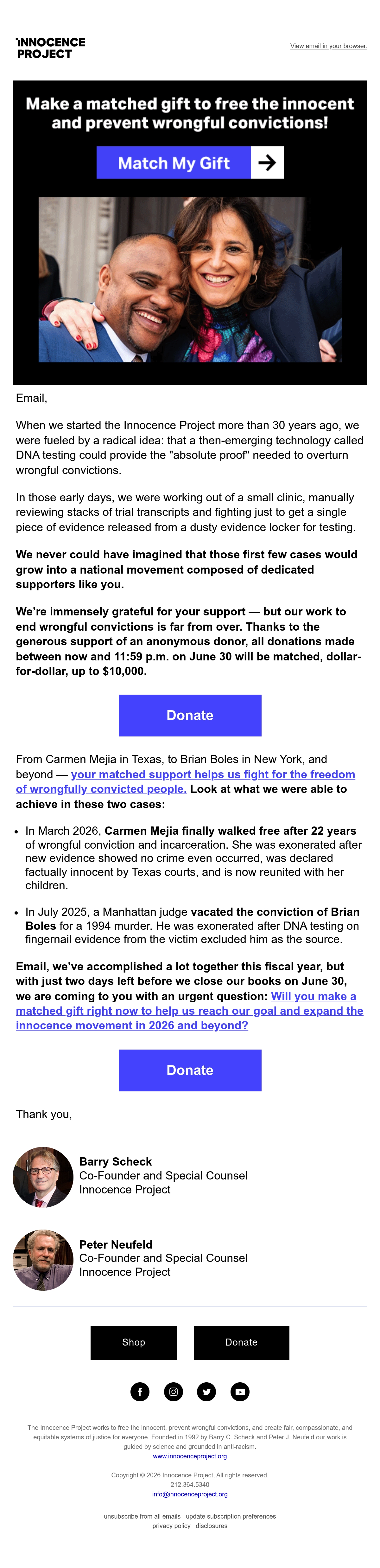Screen dimensions: 380x1568
Task: Visit www.innocenceproject.org link
Action: [190, 1456]
